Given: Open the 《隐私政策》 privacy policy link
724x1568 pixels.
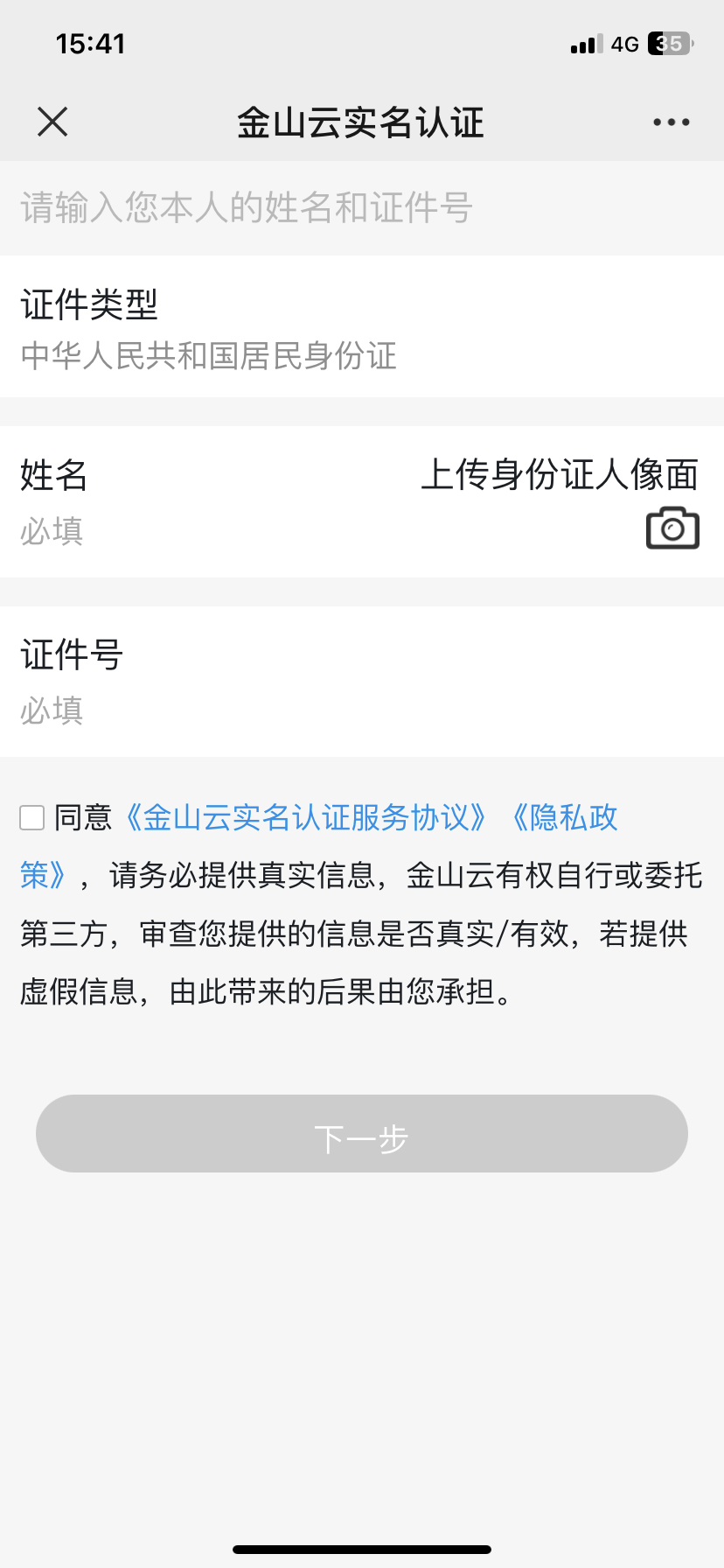Looking at the screenshot, I should click(x=565, y=818).
